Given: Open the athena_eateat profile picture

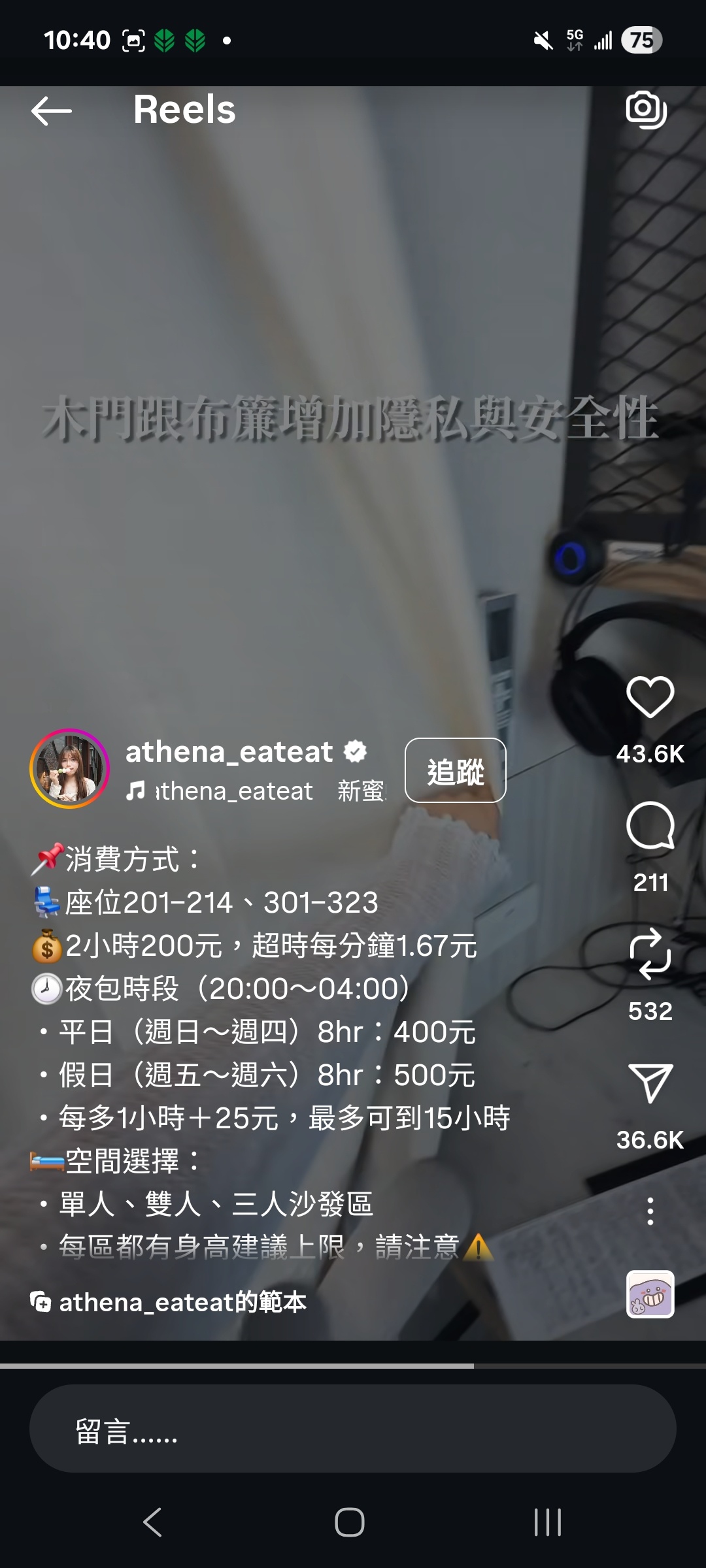Looking at the screenshot, I should (69, 769).
